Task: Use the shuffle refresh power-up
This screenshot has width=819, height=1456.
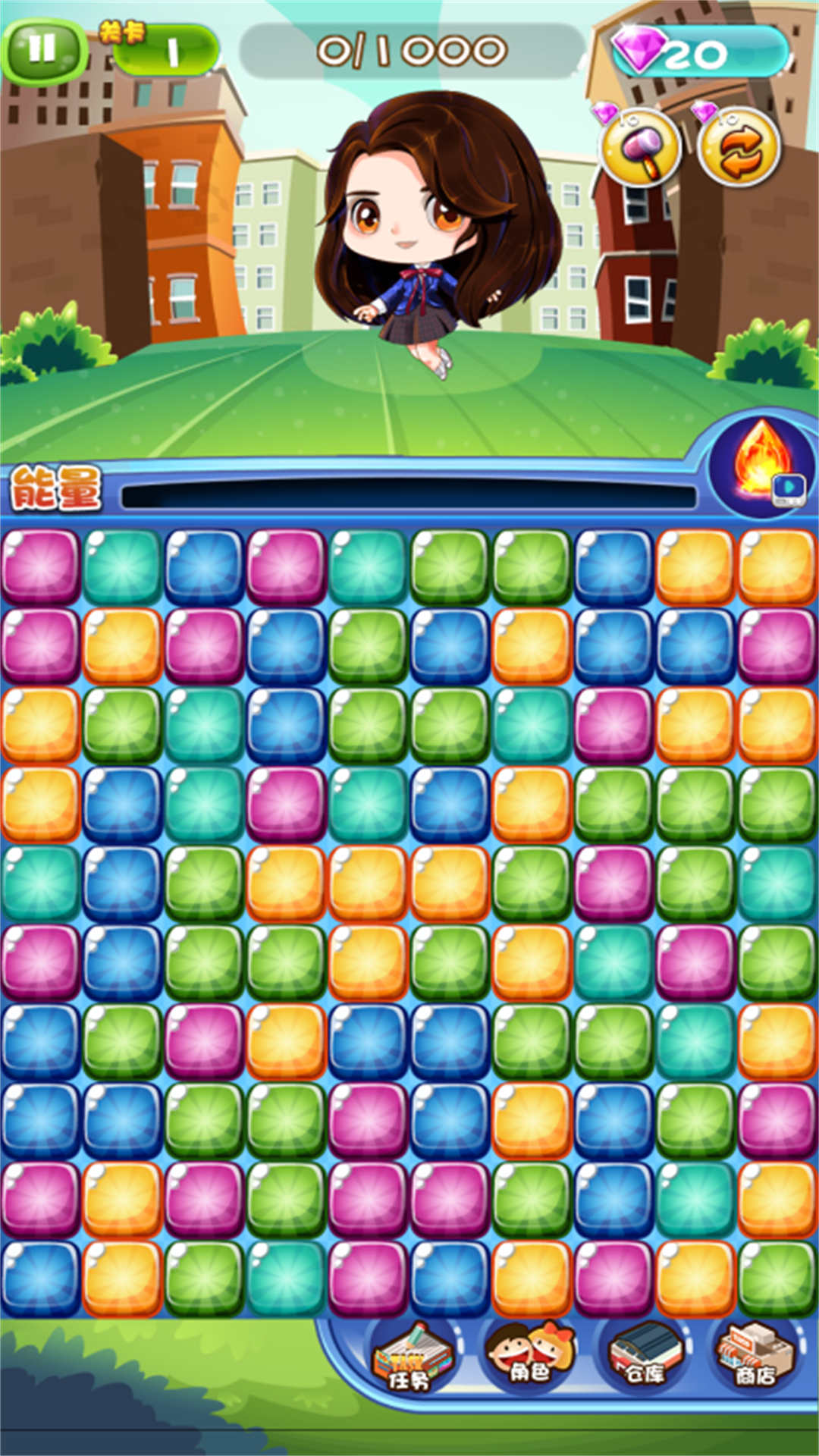Action: click(x=739, y=148)
